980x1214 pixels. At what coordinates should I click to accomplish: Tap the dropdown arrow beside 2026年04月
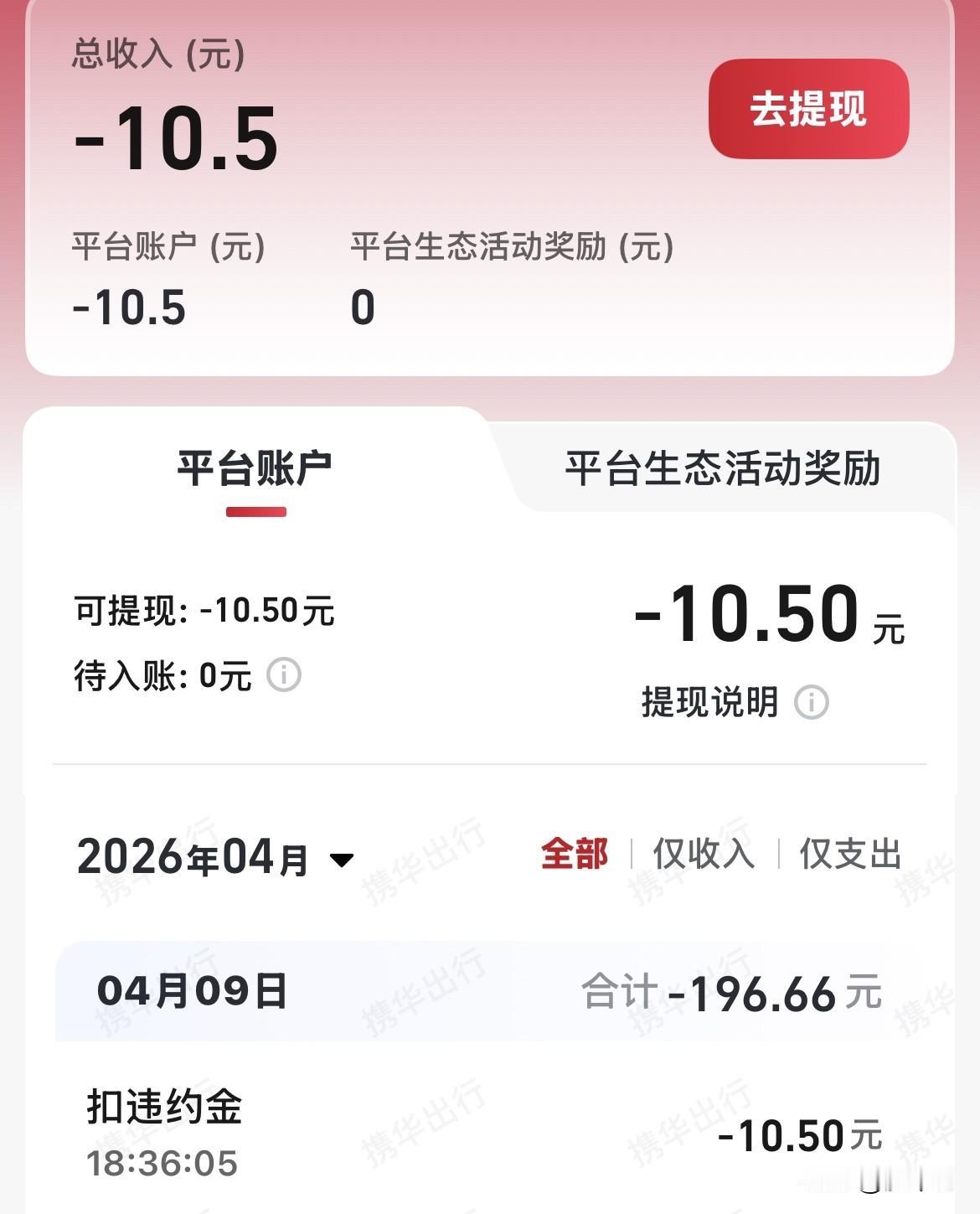coord(340,859)
